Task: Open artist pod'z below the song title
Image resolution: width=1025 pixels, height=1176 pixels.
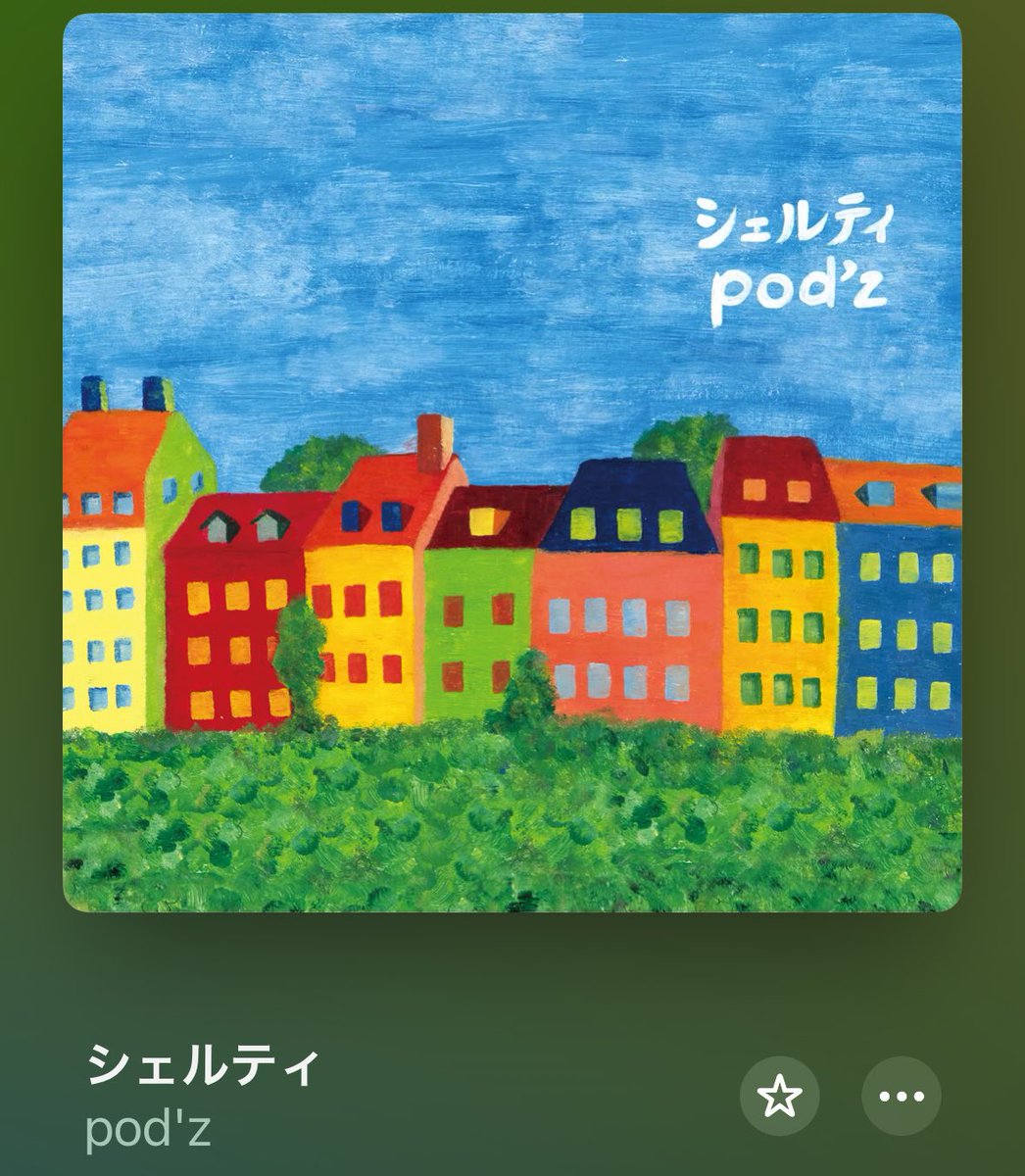Action: click(x=148, y=1130)
